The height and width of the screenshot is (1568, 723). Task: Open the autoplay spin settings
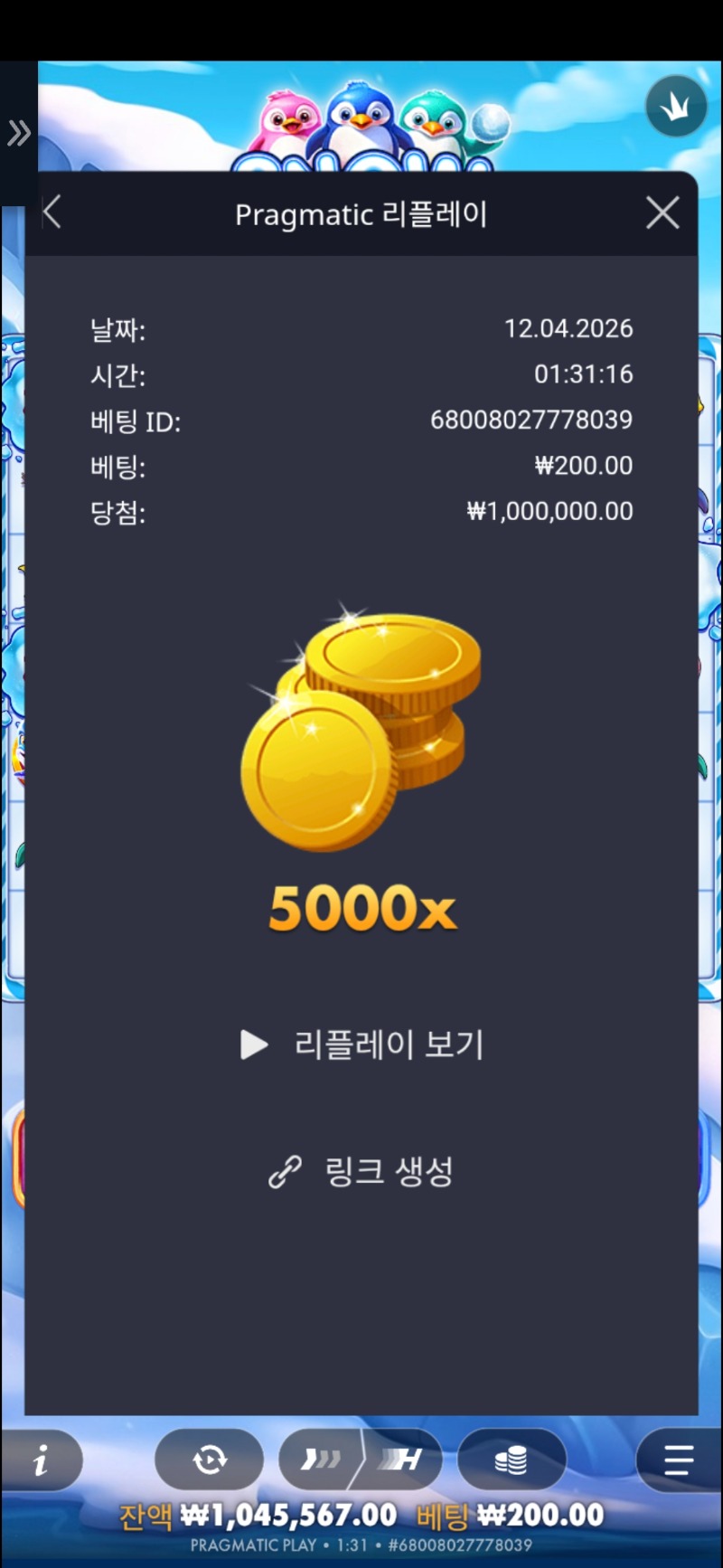pyautogui.click(x=210, y=1459)
